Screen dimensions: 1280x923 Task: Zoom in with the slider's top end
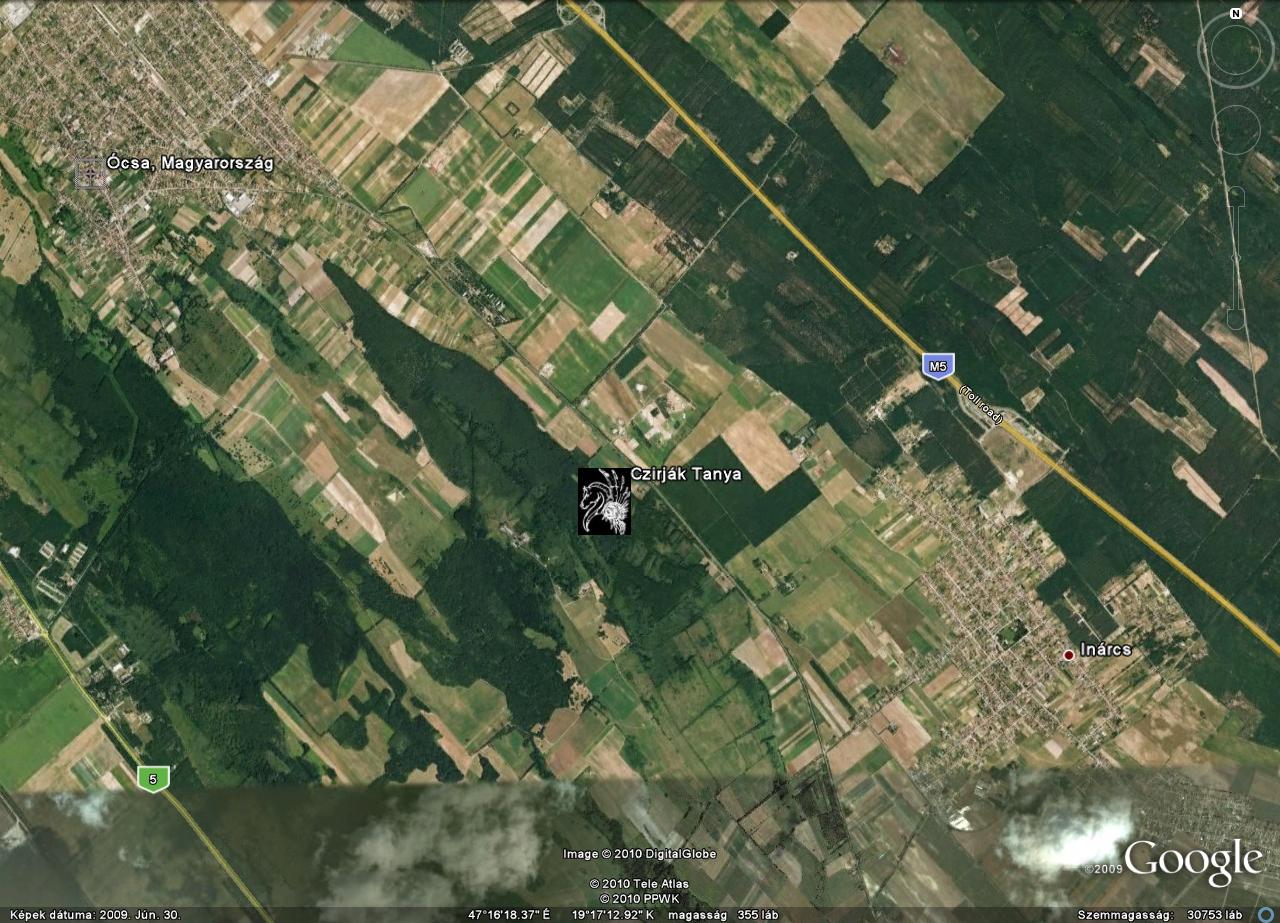(1237, 194)
